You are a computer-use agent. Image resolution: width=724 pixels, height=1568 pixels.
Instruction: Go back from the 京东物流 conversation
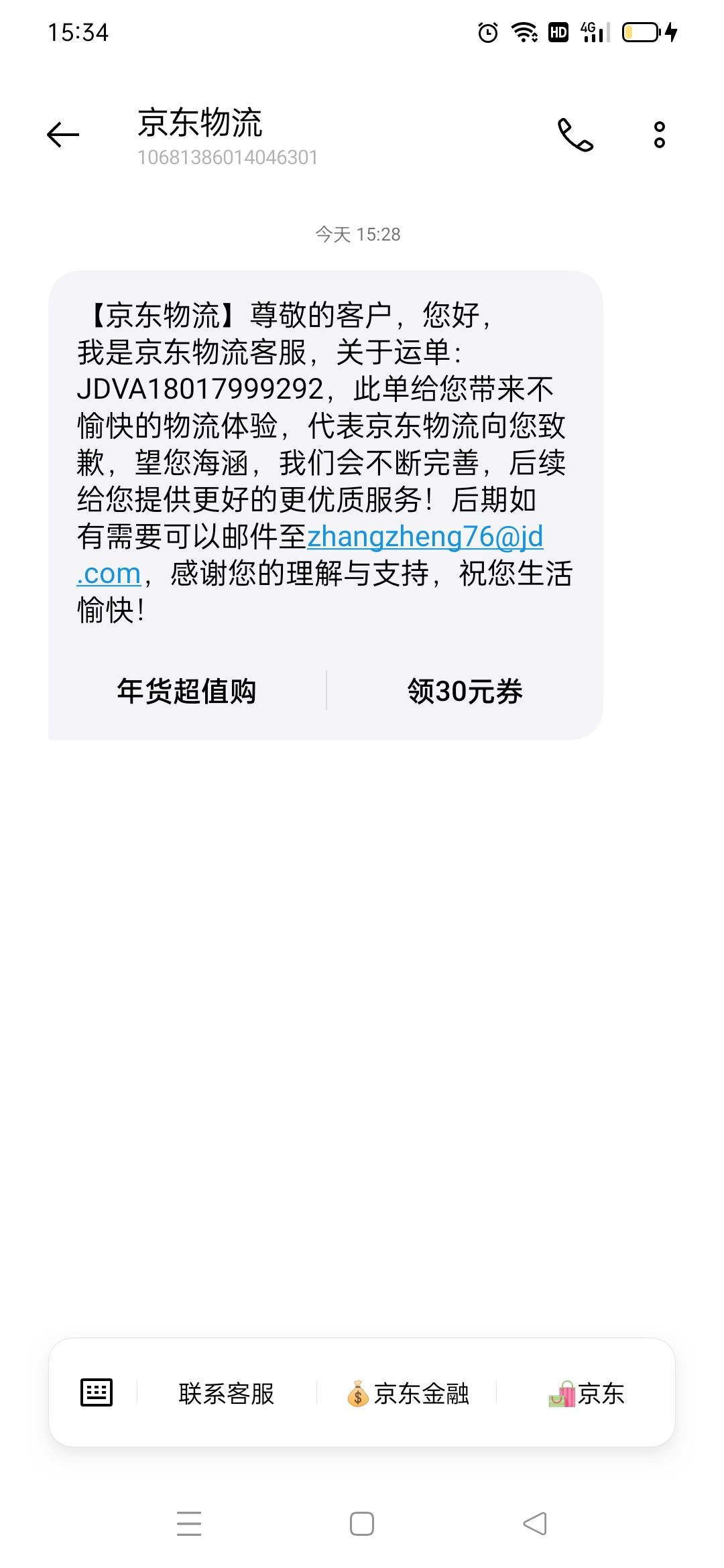[63, 135]
